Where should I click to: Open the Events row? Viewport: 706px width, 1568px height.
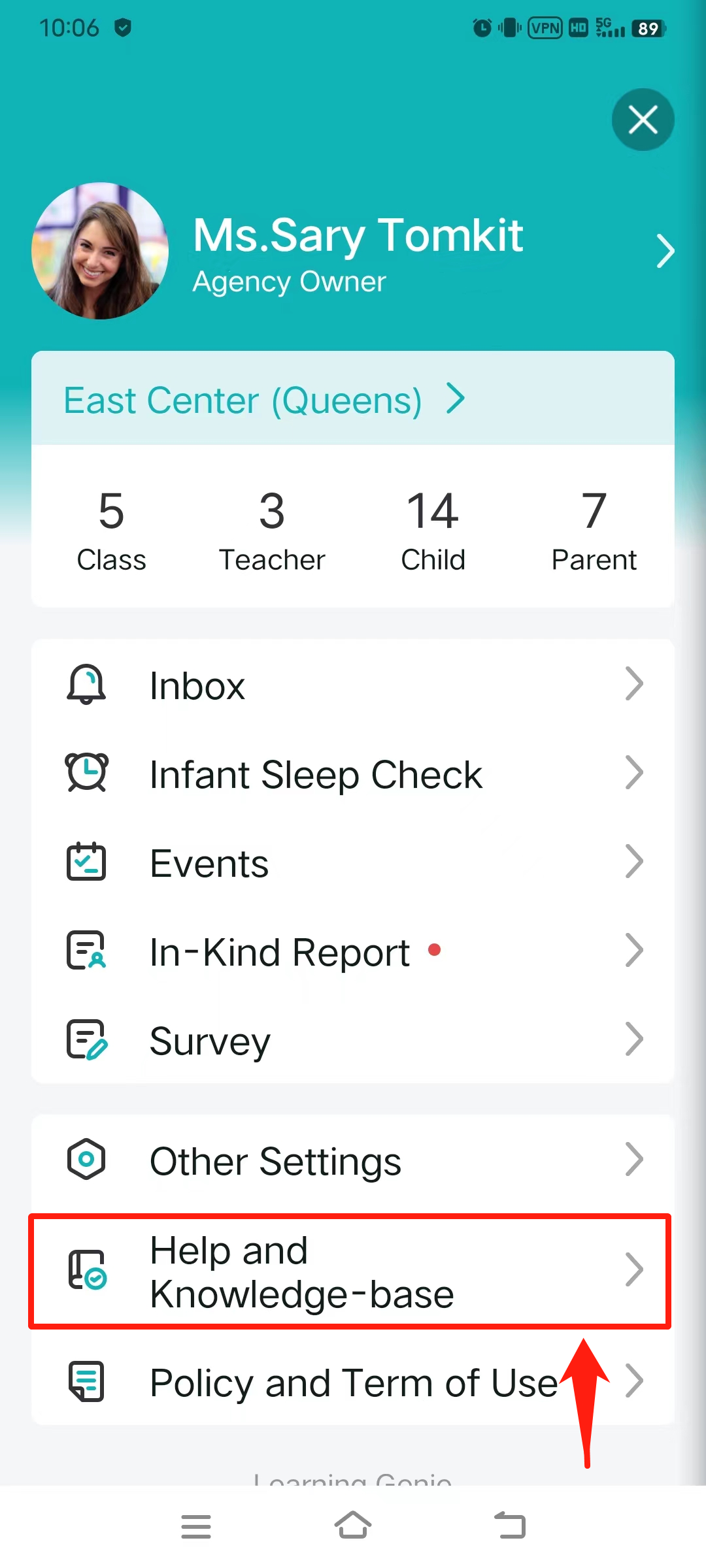tap(353, 862)
